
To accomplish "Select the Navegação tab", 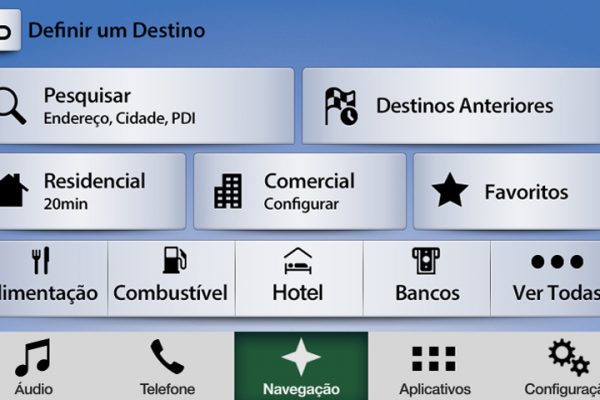I will 301,368.
